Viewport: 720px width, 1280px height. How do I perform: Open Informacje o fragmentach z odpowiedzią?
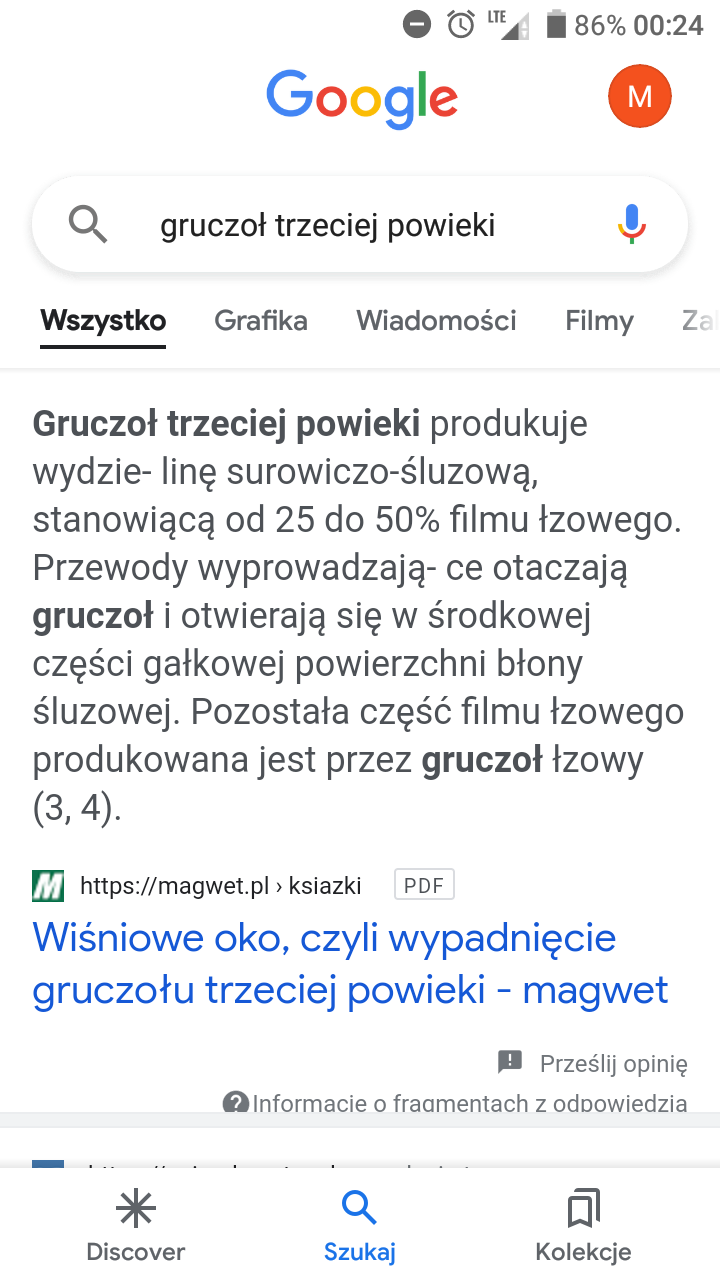tap(456, 1103)
